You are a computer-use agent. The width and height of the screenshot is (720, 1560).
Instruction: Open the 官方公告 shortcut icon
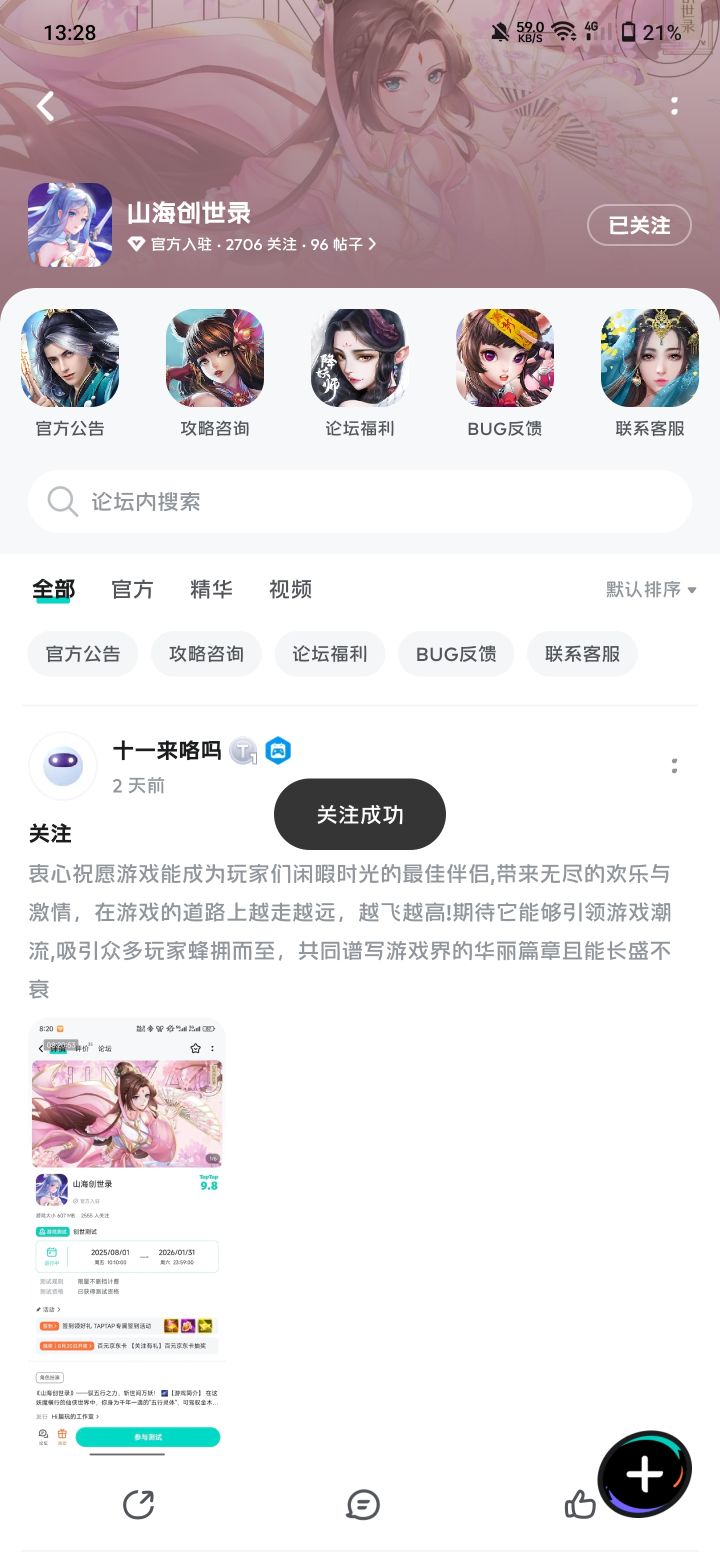[x=70, y=358]
